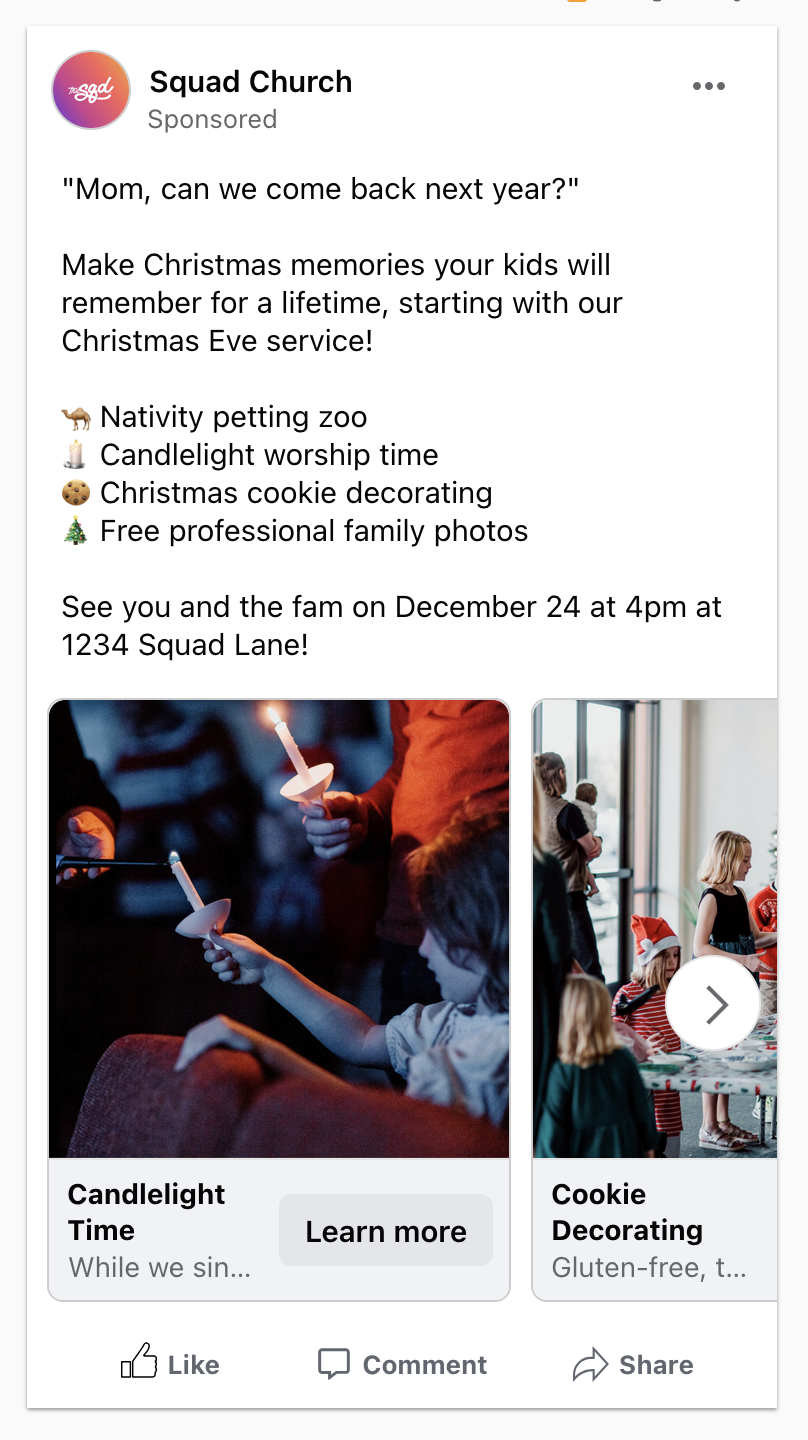808x1440 pixels.
Task: Like the Squad Church post
Action: pos(170,1364)
